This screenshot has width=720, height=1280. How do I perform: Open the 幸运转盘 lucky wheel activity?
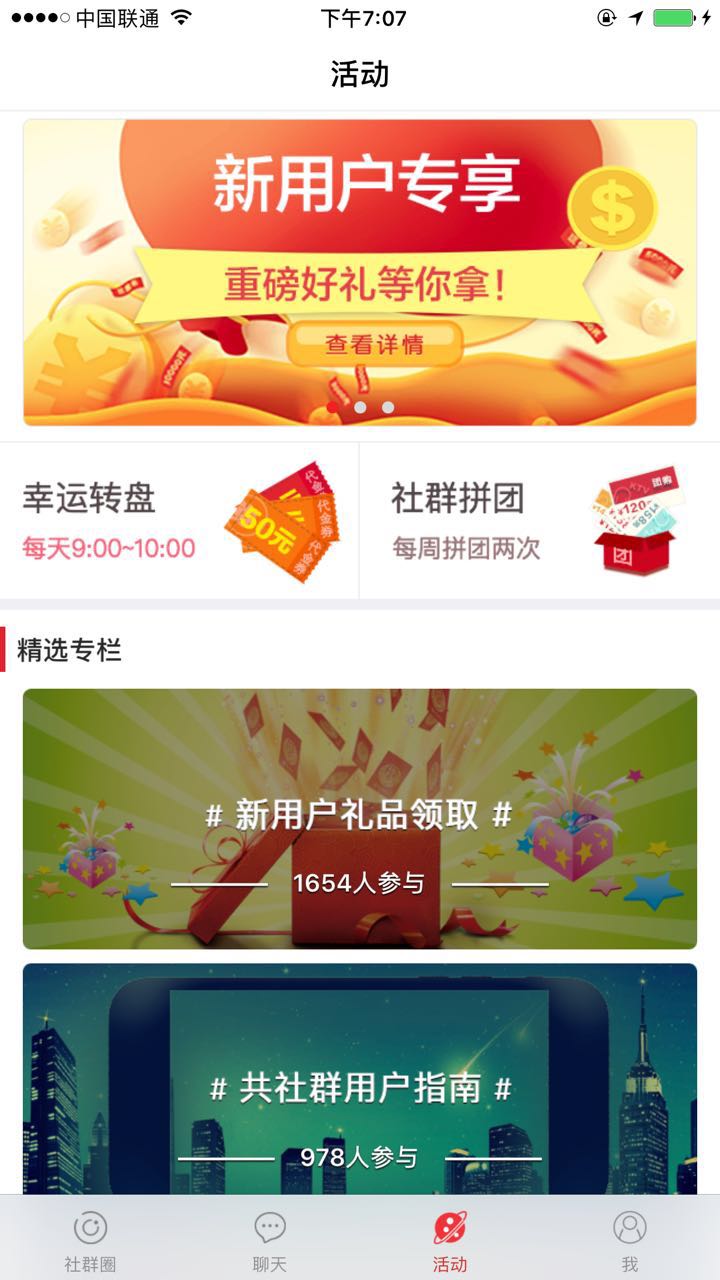180,521
